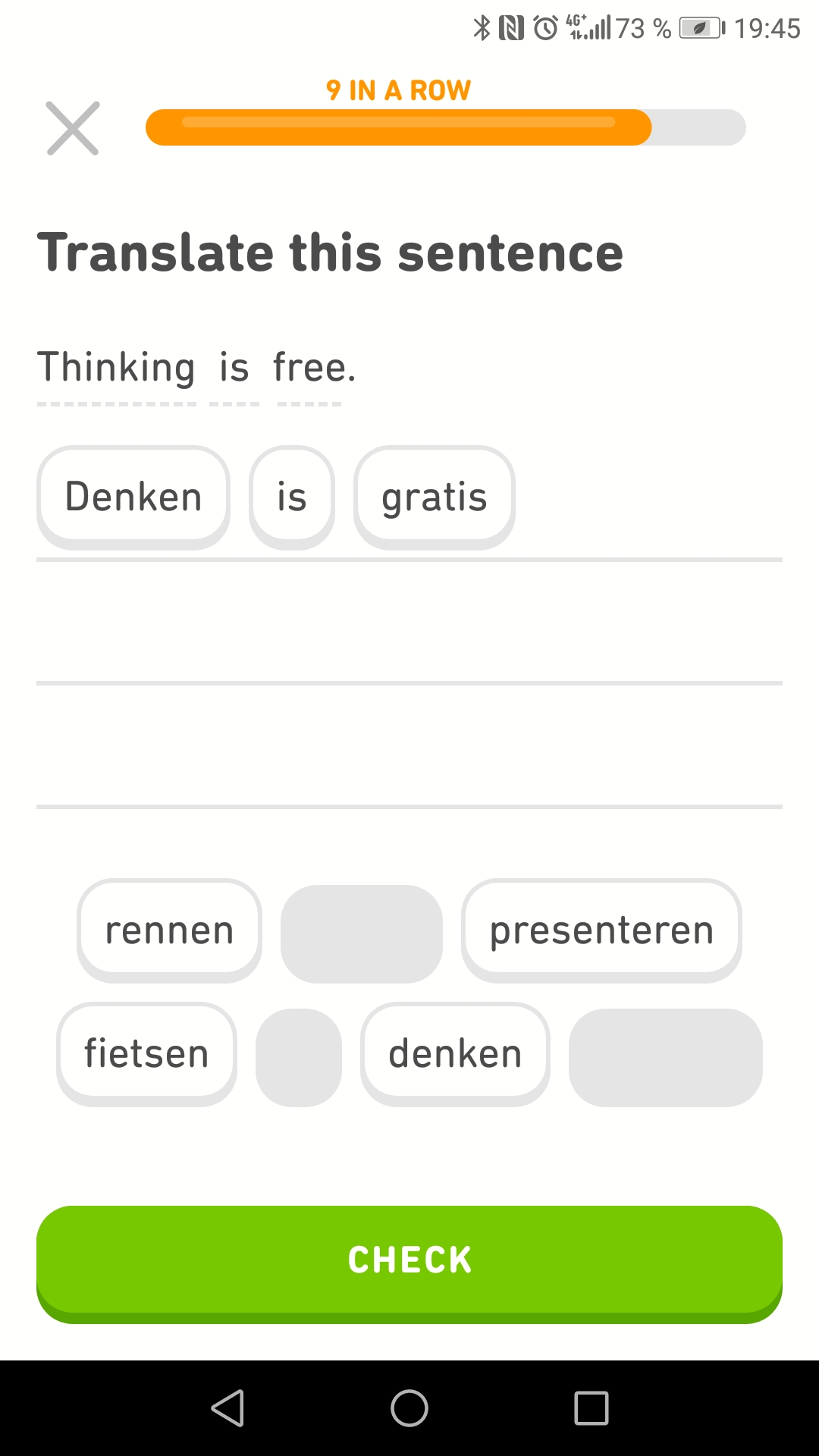The width and height of the screenshot is (819, 1456).
Task: Close the lesson with the X
Action: click(x=73, y=128)
